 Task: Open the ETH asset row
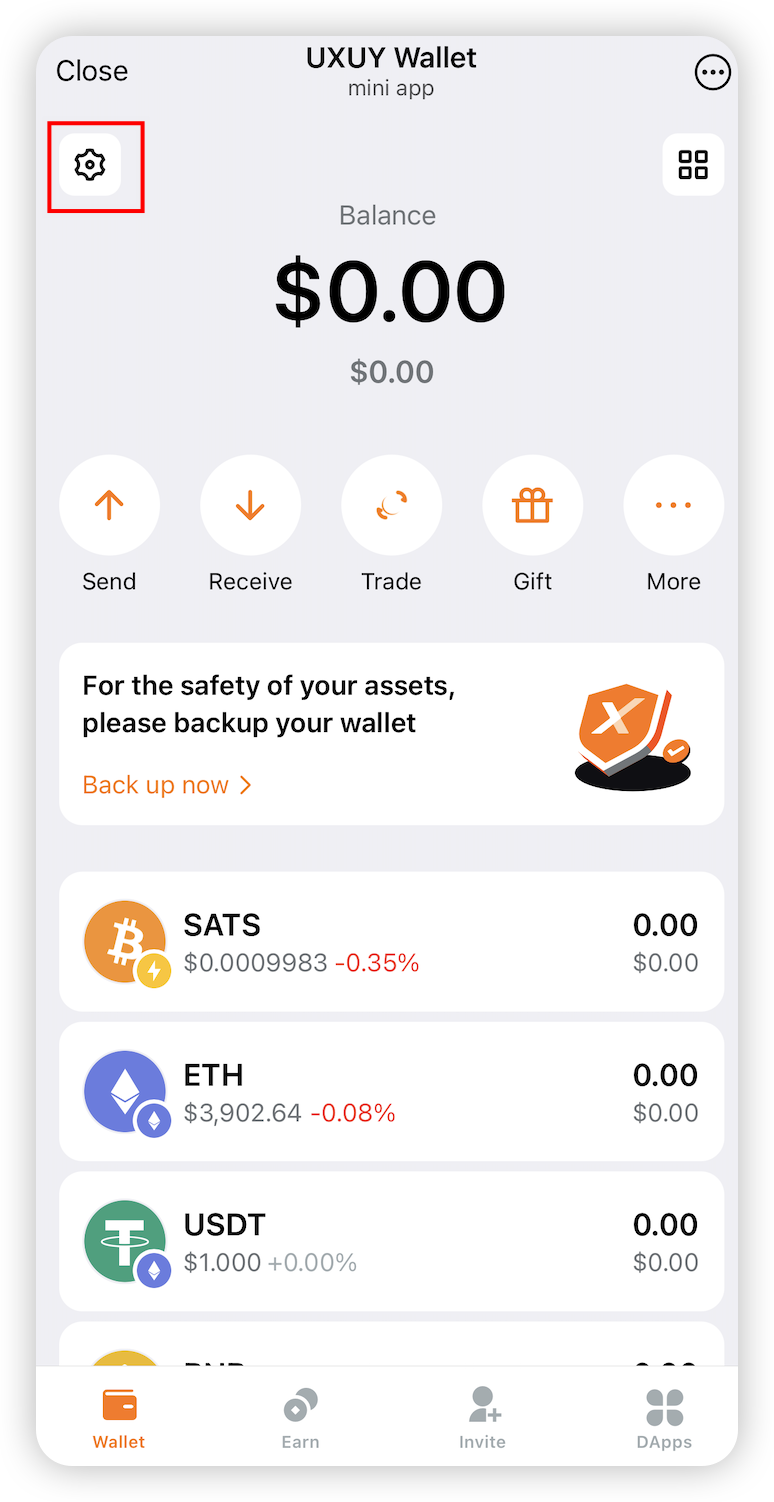click(x=391, y=1092)
